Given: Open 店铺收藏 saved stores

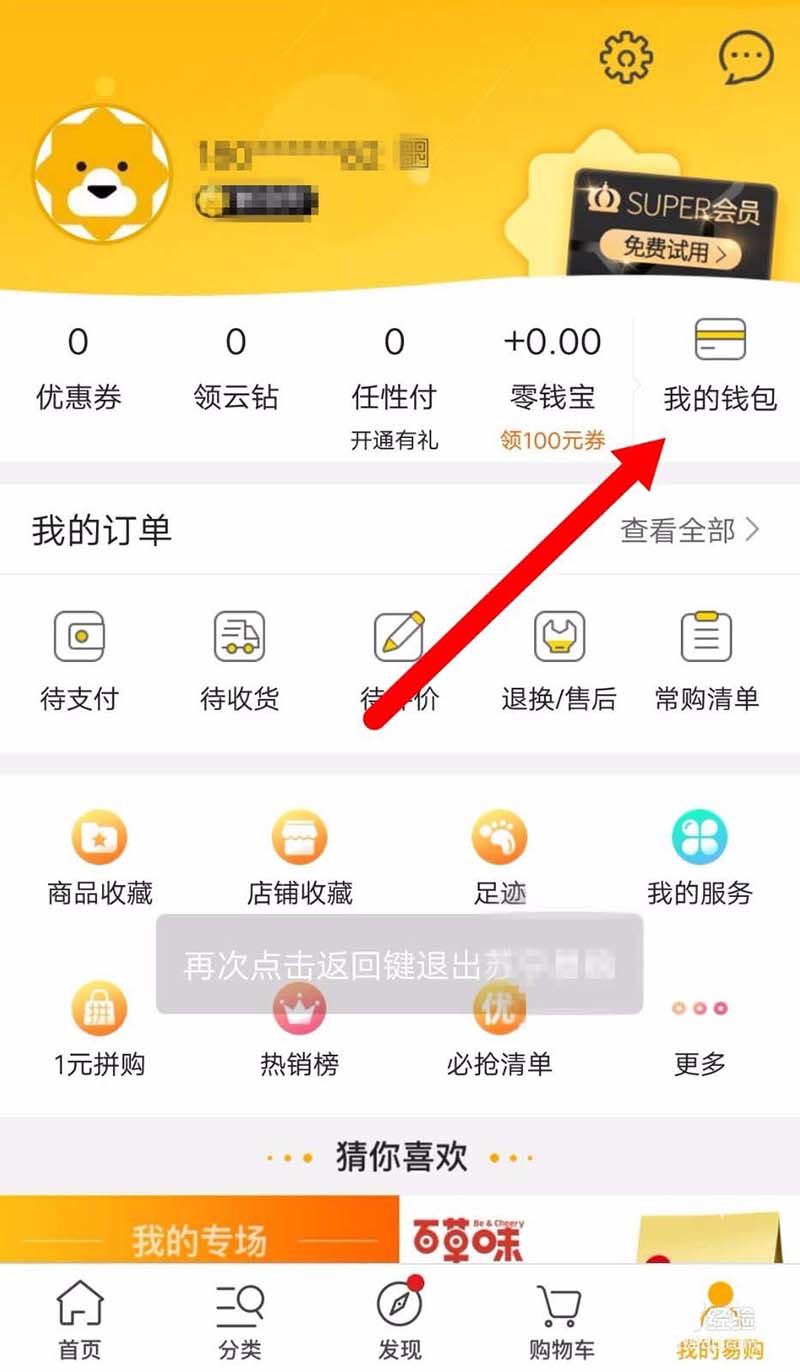Looking at the screenshot, I should tap(300, 858).
